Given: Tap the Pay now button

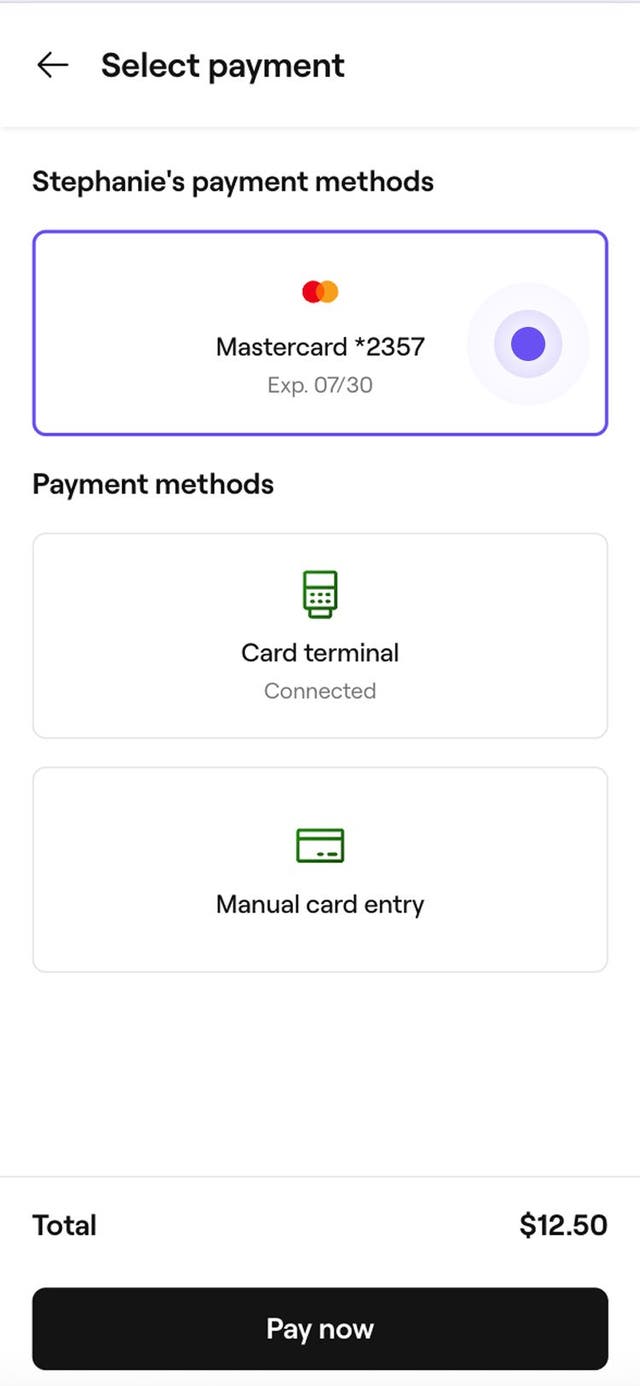Looking at the screenshot, I should 320,1328.
